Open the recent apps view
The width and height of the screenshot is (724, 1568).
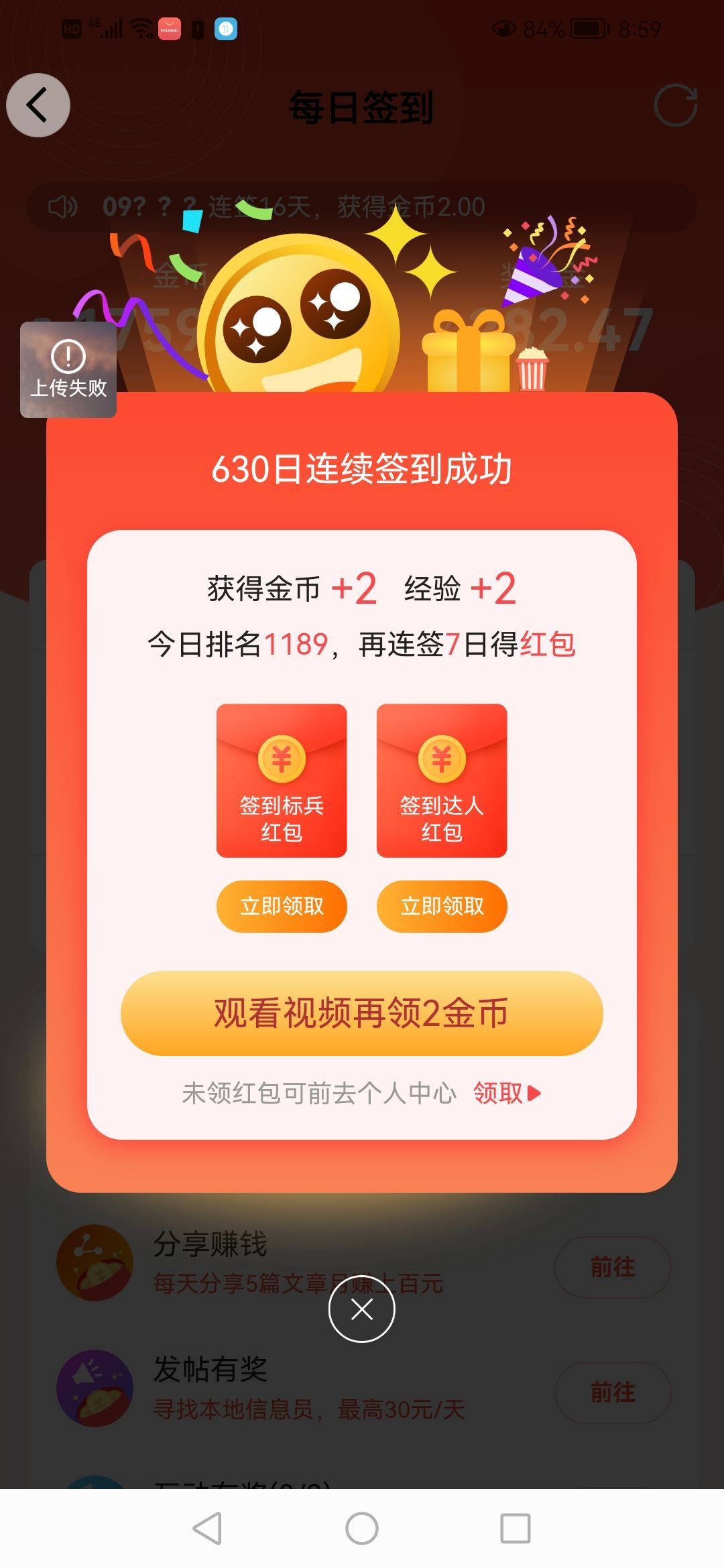(x=516, y=1528)
